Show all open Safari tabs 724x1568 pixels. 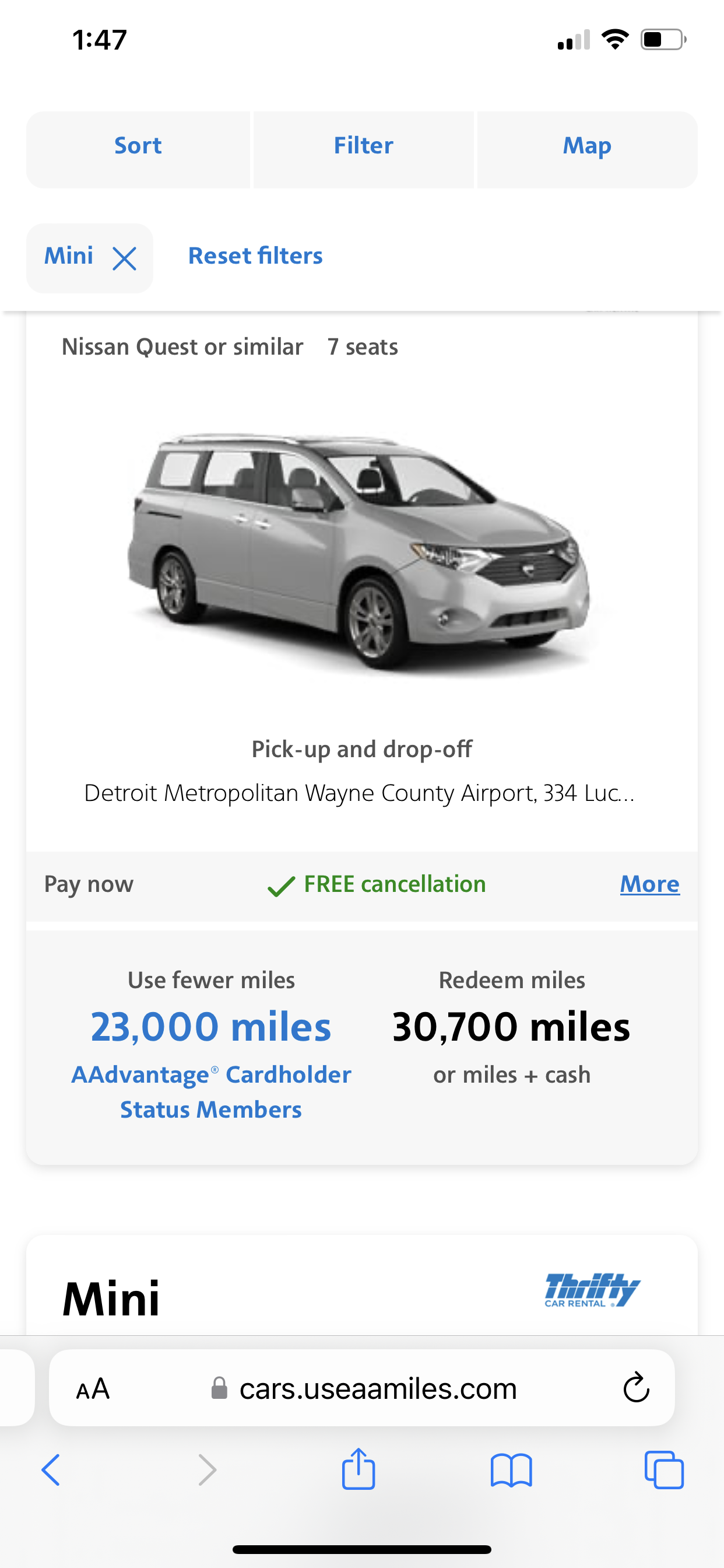(x=664, y=1470)
